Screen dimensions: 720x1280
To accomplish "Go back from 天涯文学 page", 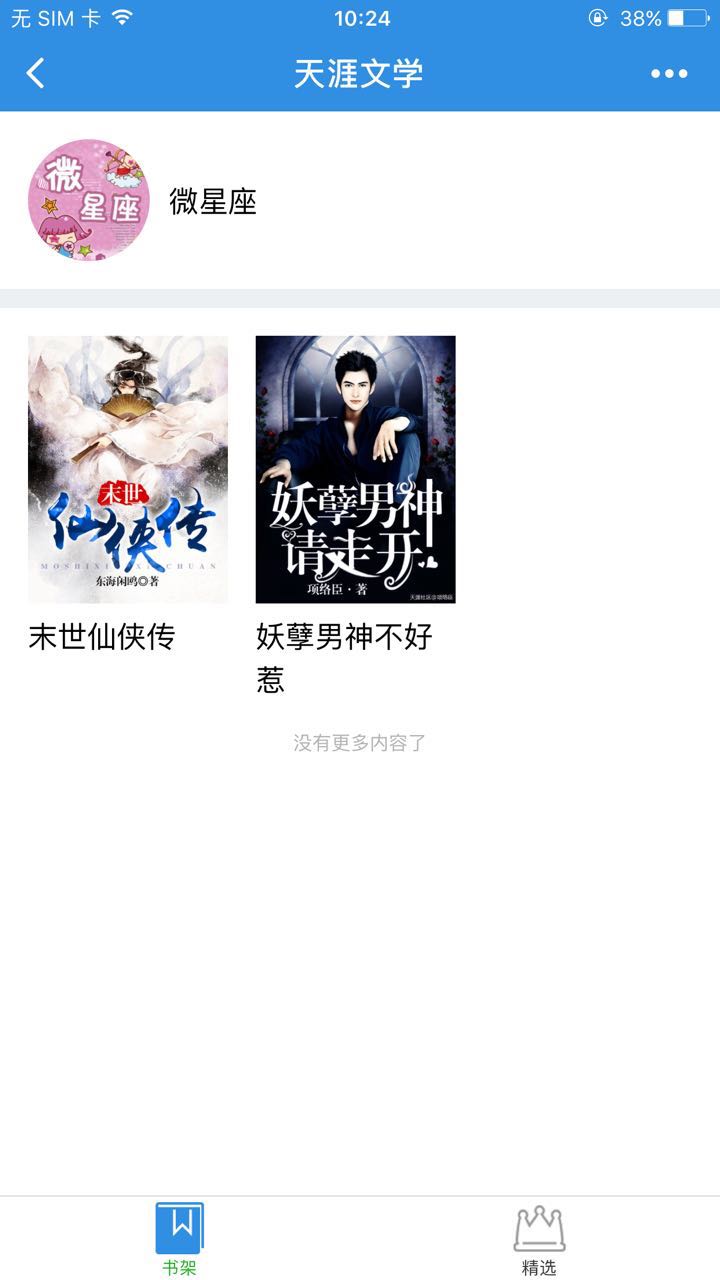I will 36,73.
